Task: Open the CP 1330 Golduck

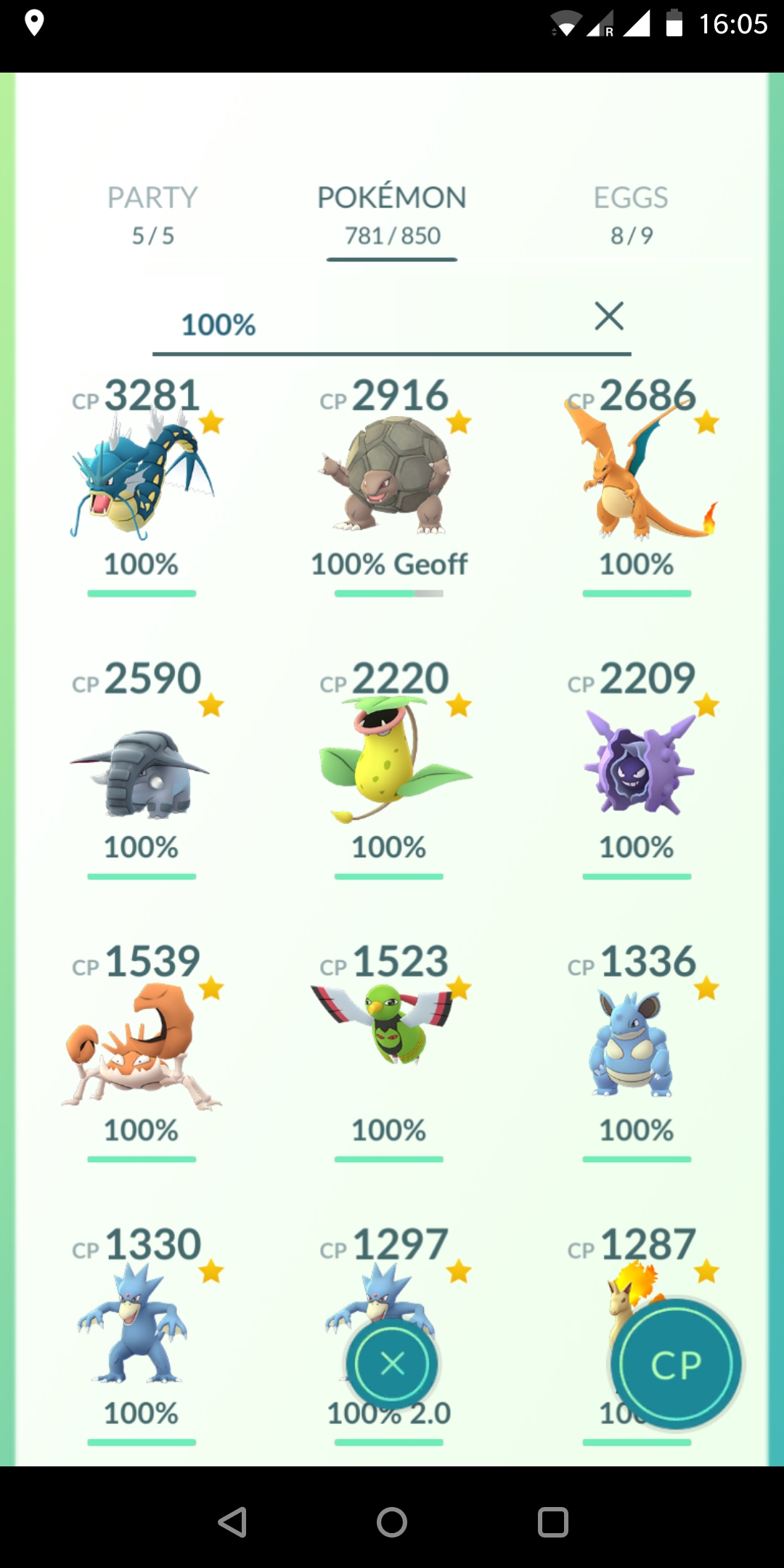Action: tap(142, 1332)
